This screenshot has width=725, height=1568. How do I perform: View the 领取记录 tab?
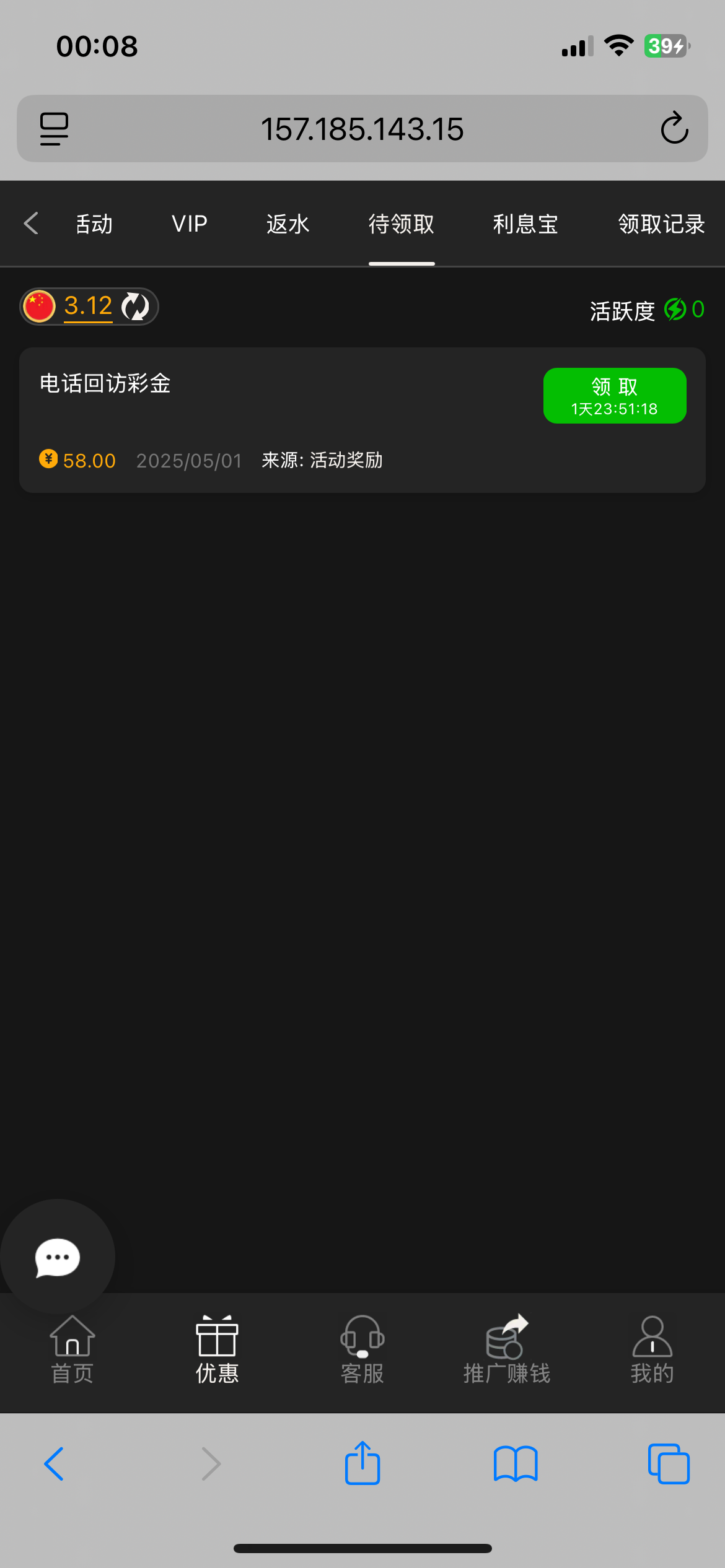(x=661, y=224)
